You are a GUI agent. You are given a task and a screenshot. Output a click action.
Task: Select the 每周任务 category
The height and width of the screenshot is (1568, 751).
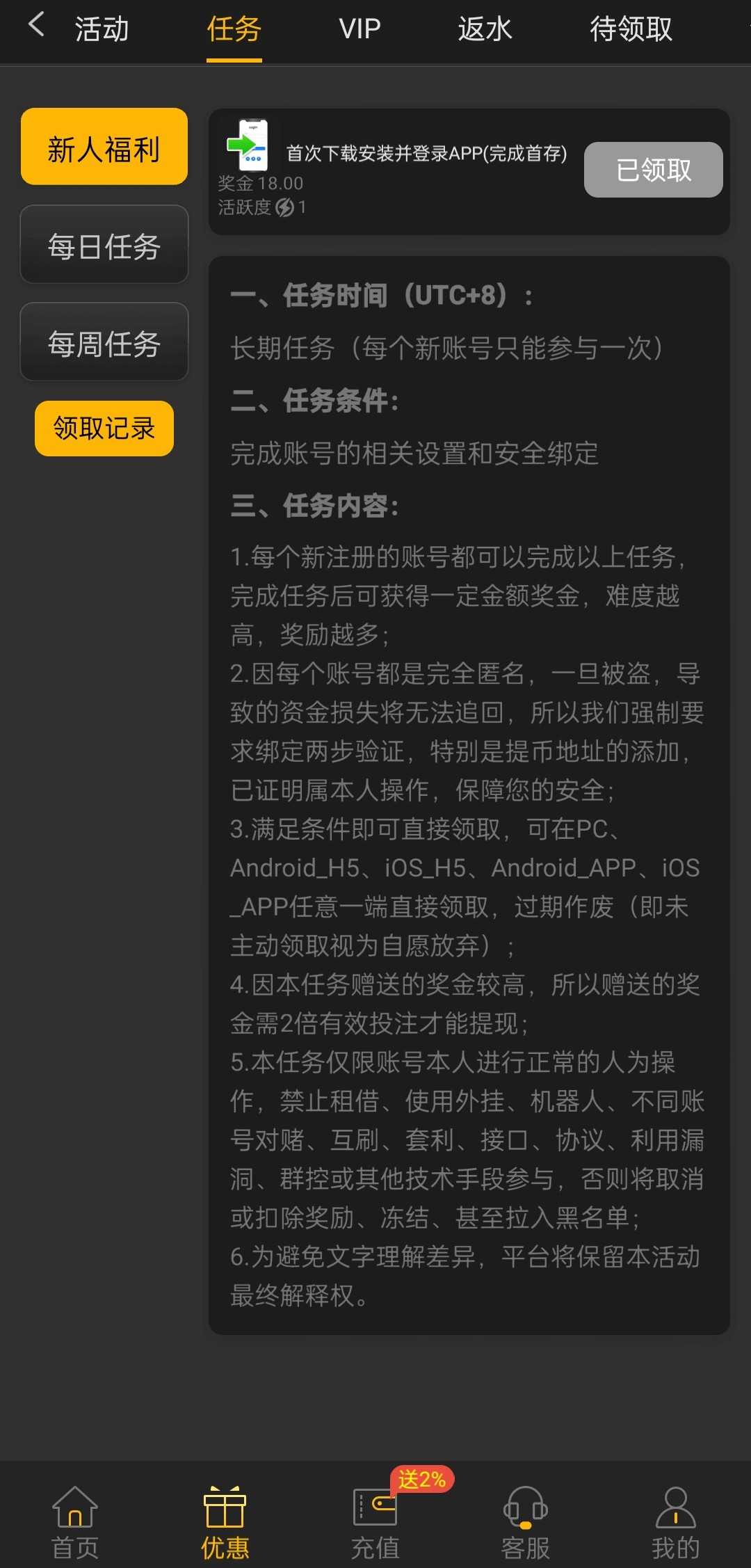(x=104, y=342)
